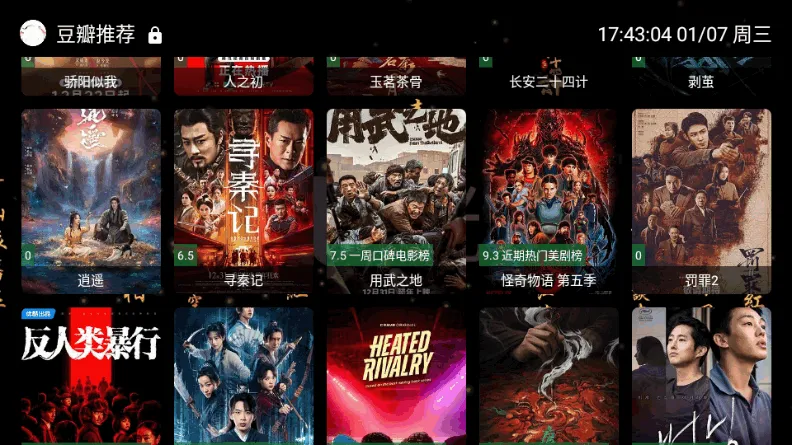Open the 逍遥 poster card

click(x=91, y=200)
